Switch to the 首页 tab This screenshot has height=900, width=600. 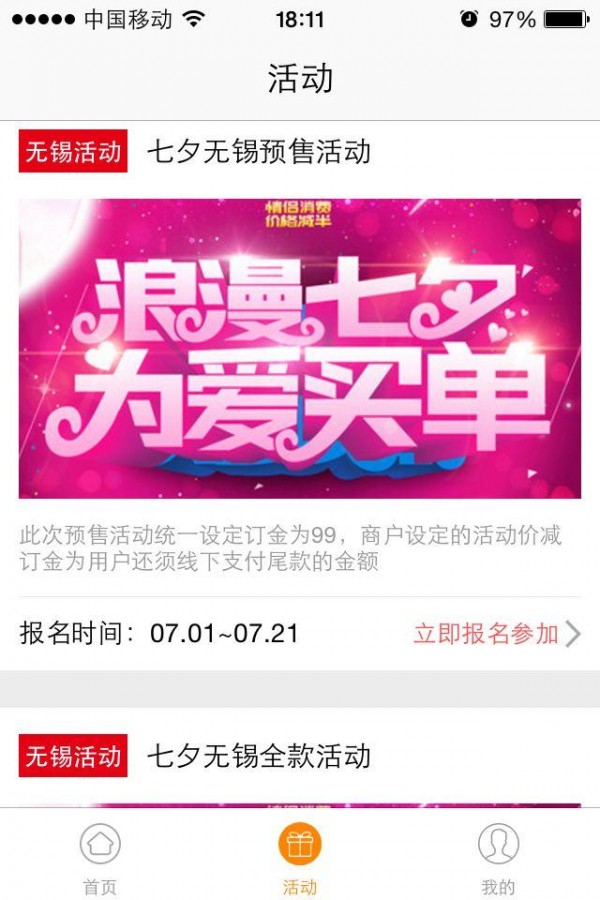pos(100,857)
